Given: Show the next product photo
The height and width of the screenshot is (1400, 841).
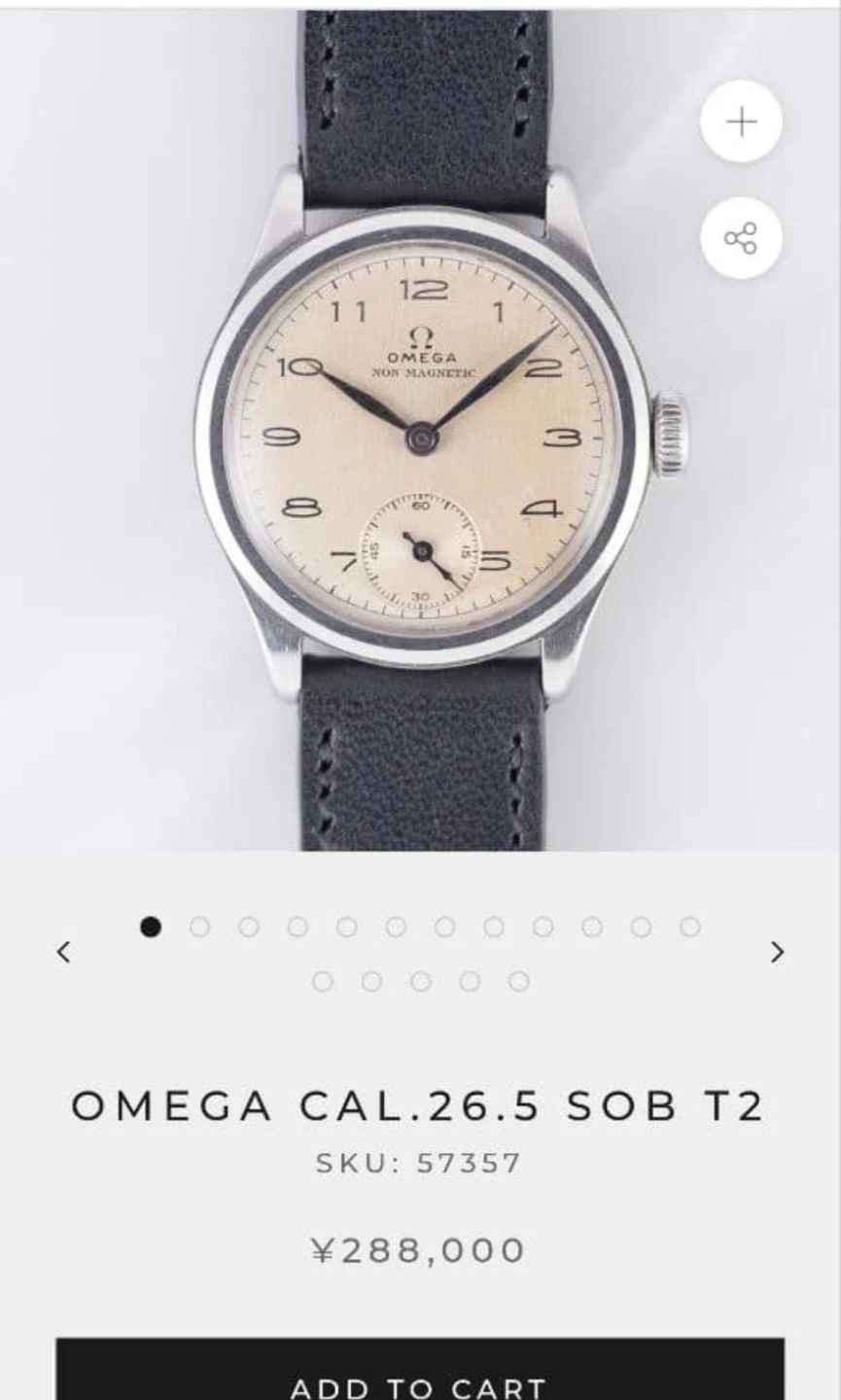Looking at the screenshot, I should 777,952.
